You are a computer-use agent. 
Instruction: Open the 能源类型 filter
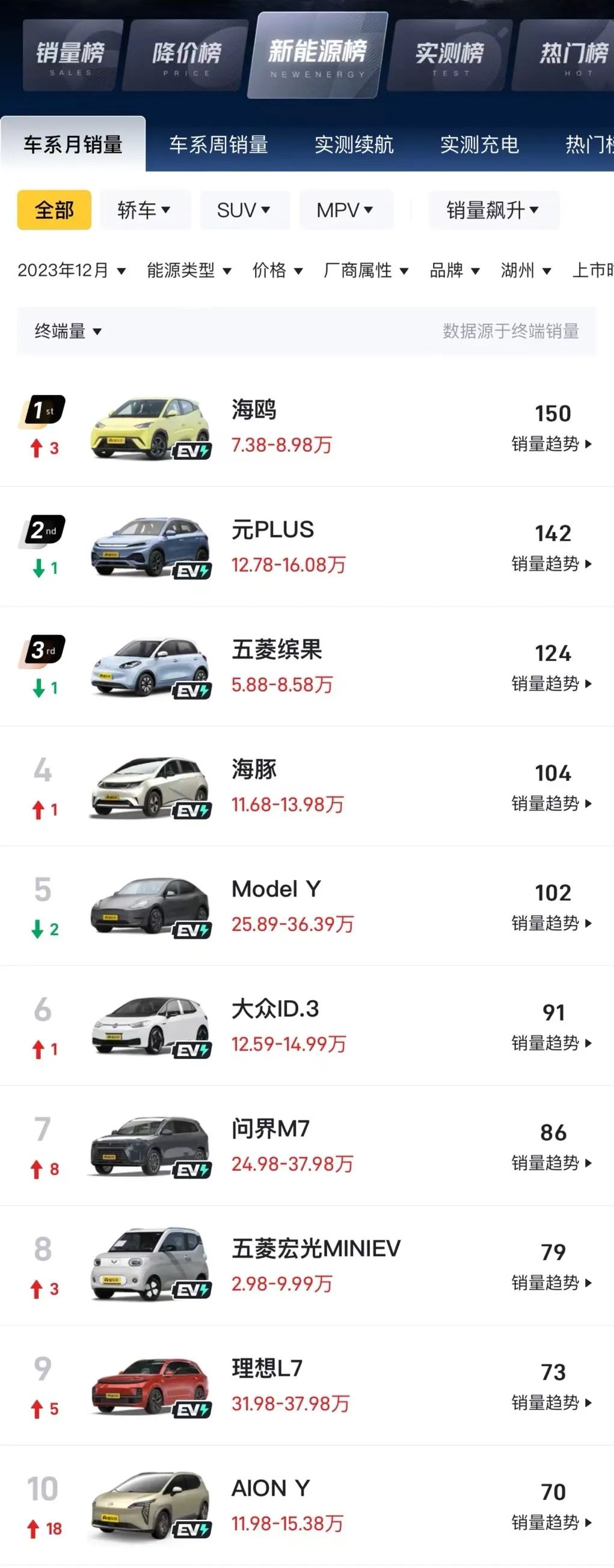coord(189,270)
